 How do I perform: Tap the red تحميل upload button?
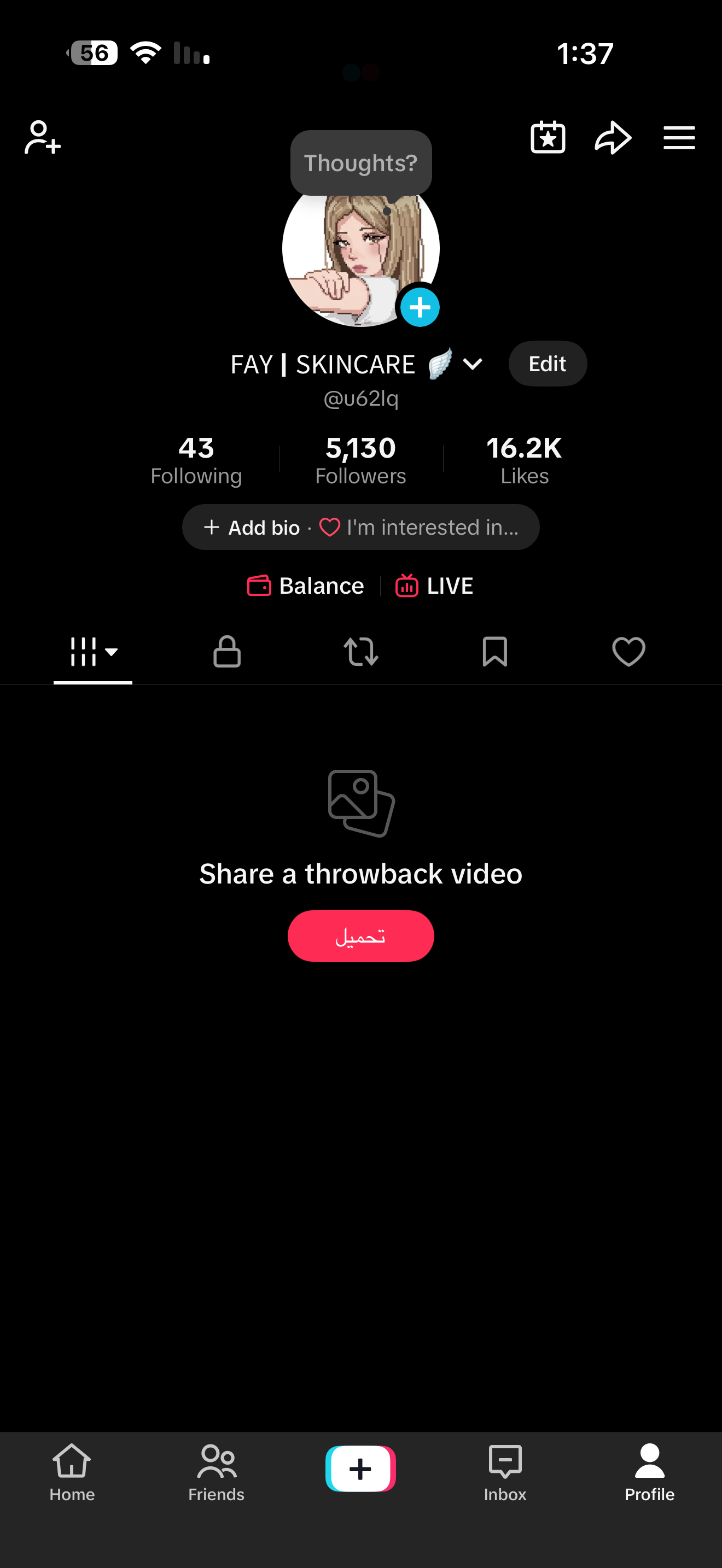[x=361, y=936]
